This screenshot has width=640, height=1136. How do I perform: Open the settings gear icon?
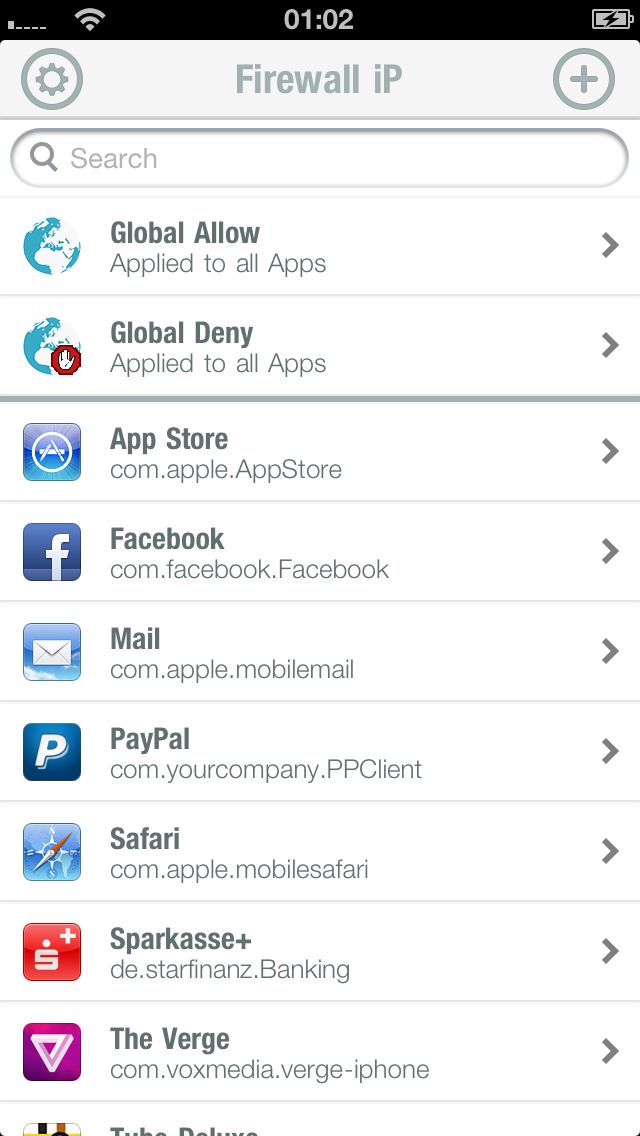click(x=52, y=79)
